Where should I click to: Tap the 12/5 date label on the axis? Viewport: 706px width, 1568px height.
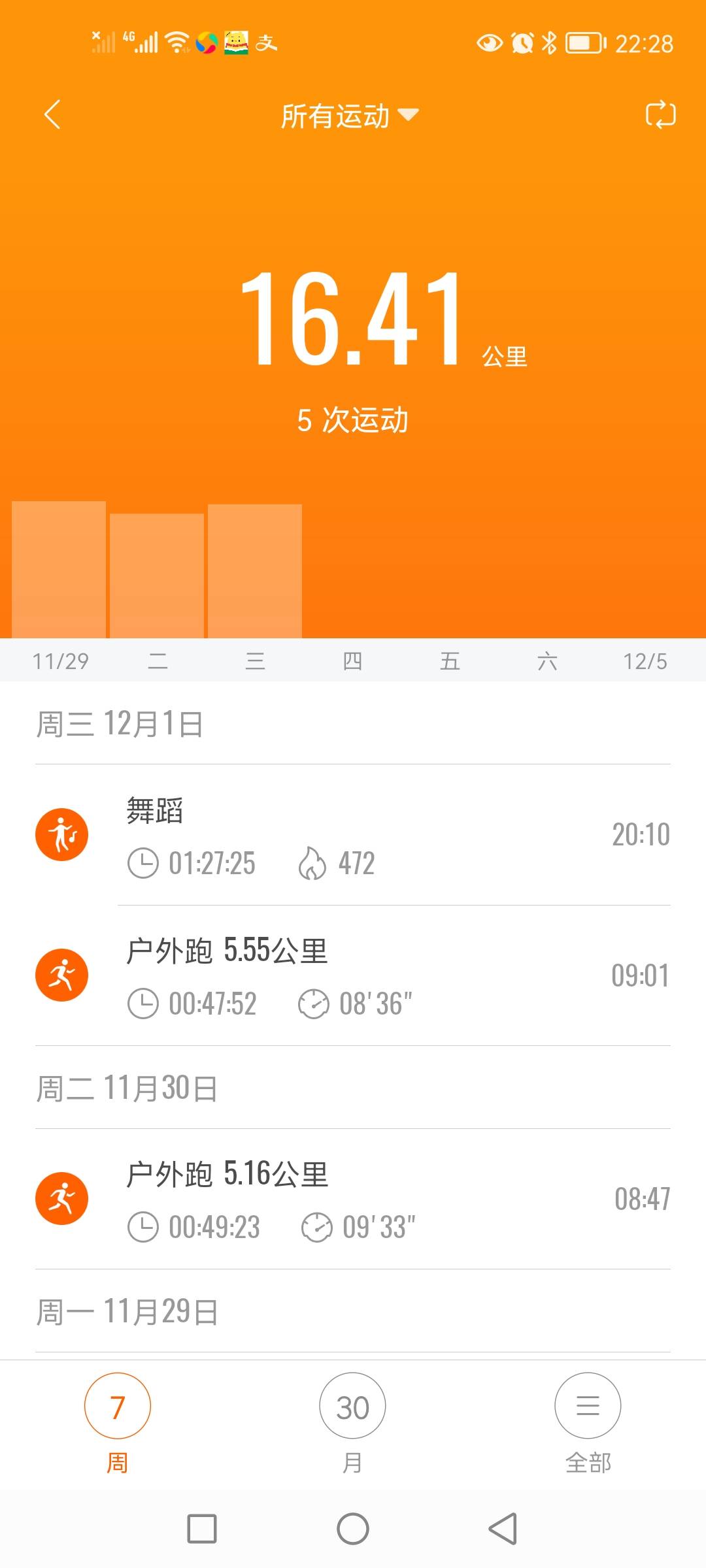[644, 661]
